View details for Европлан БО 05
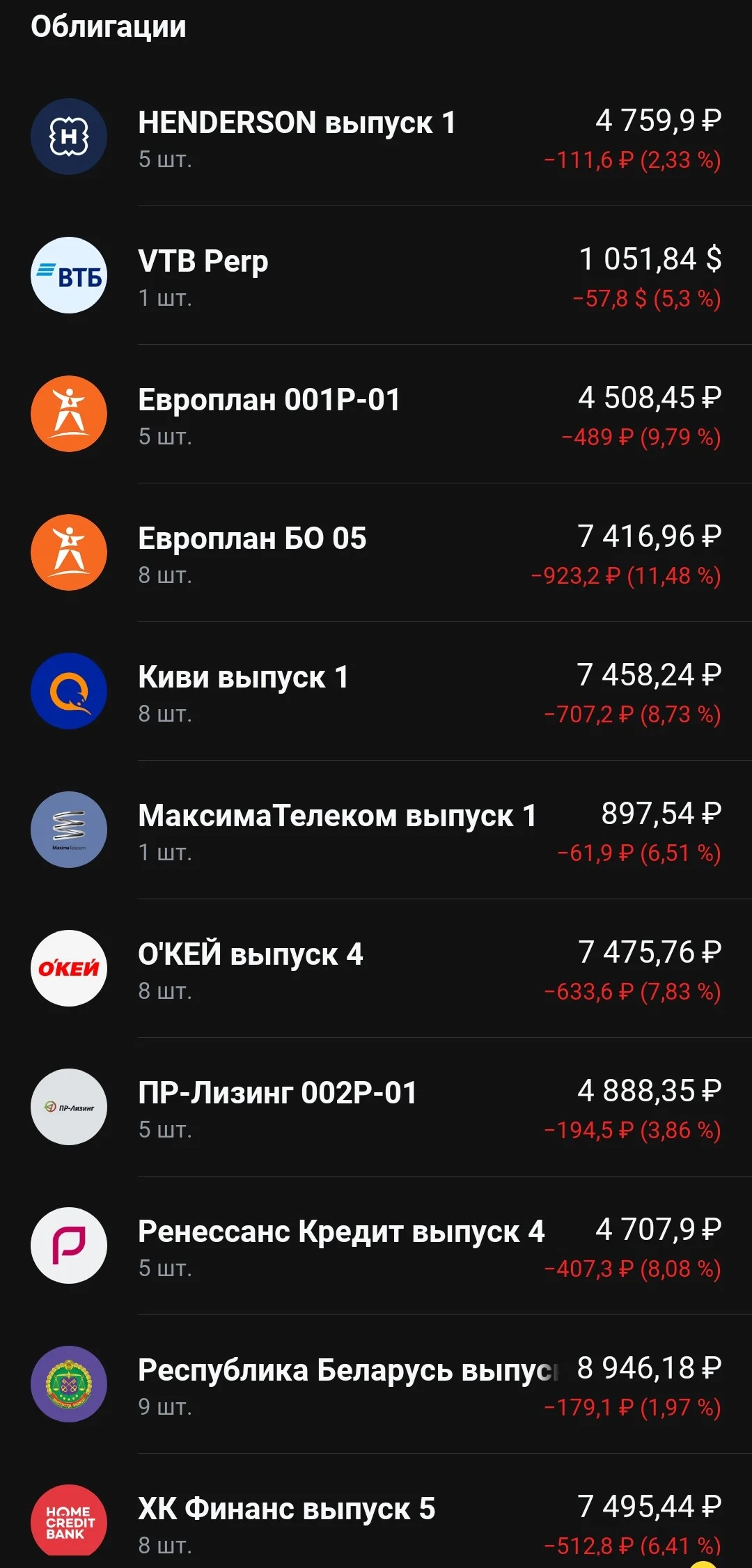 (376, 553)
